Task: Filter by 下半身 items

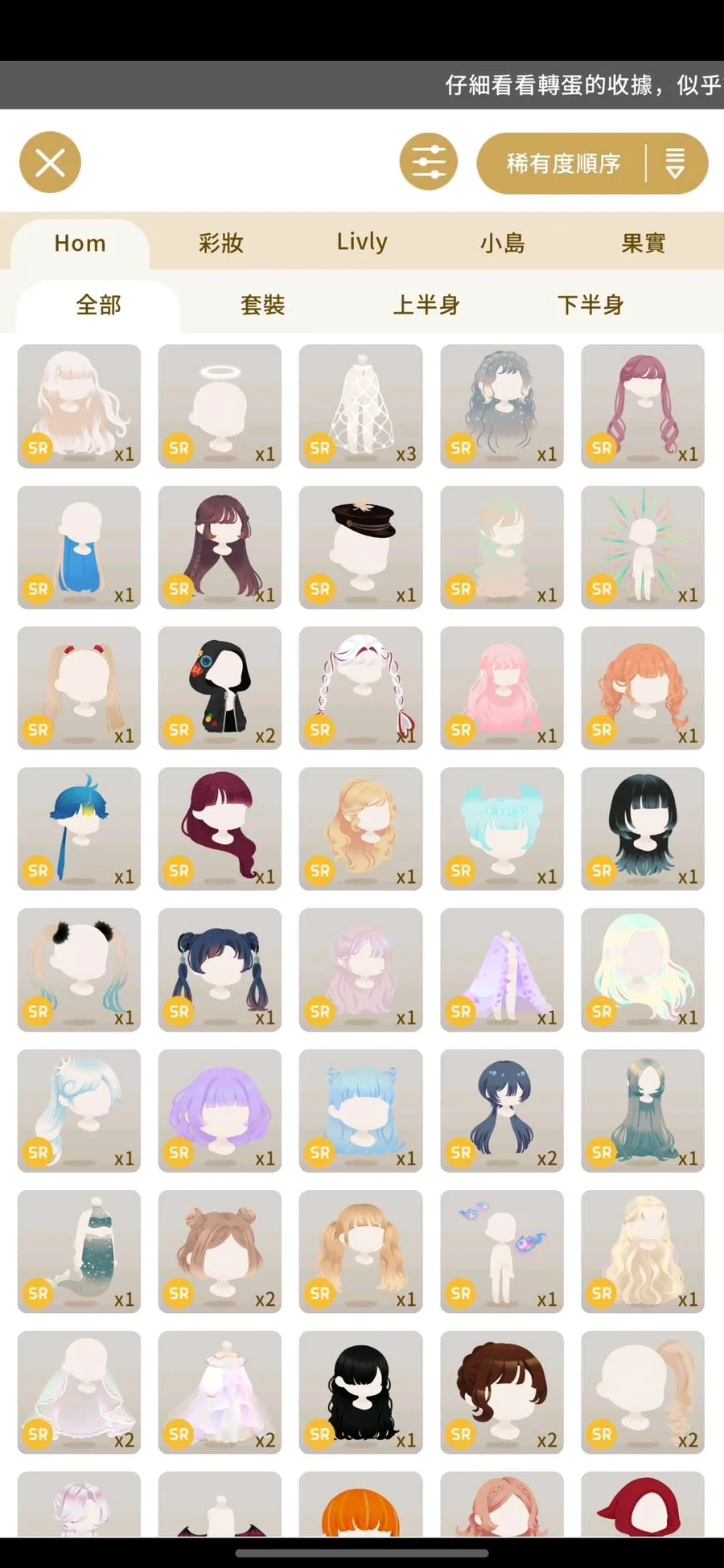Action: pyautogui.click(x=590, y=305)
